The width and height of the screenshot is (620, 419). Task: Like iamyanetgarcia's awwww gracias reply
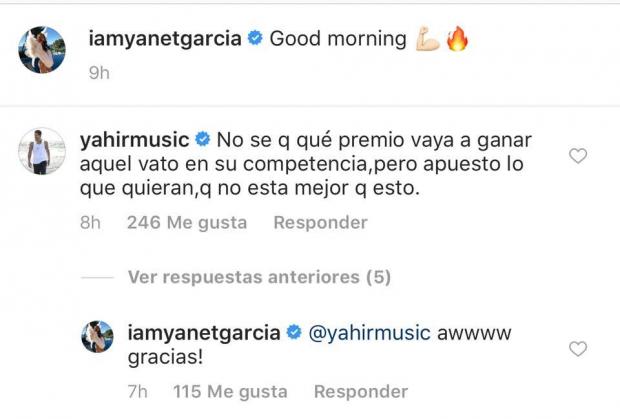(577, 349)
